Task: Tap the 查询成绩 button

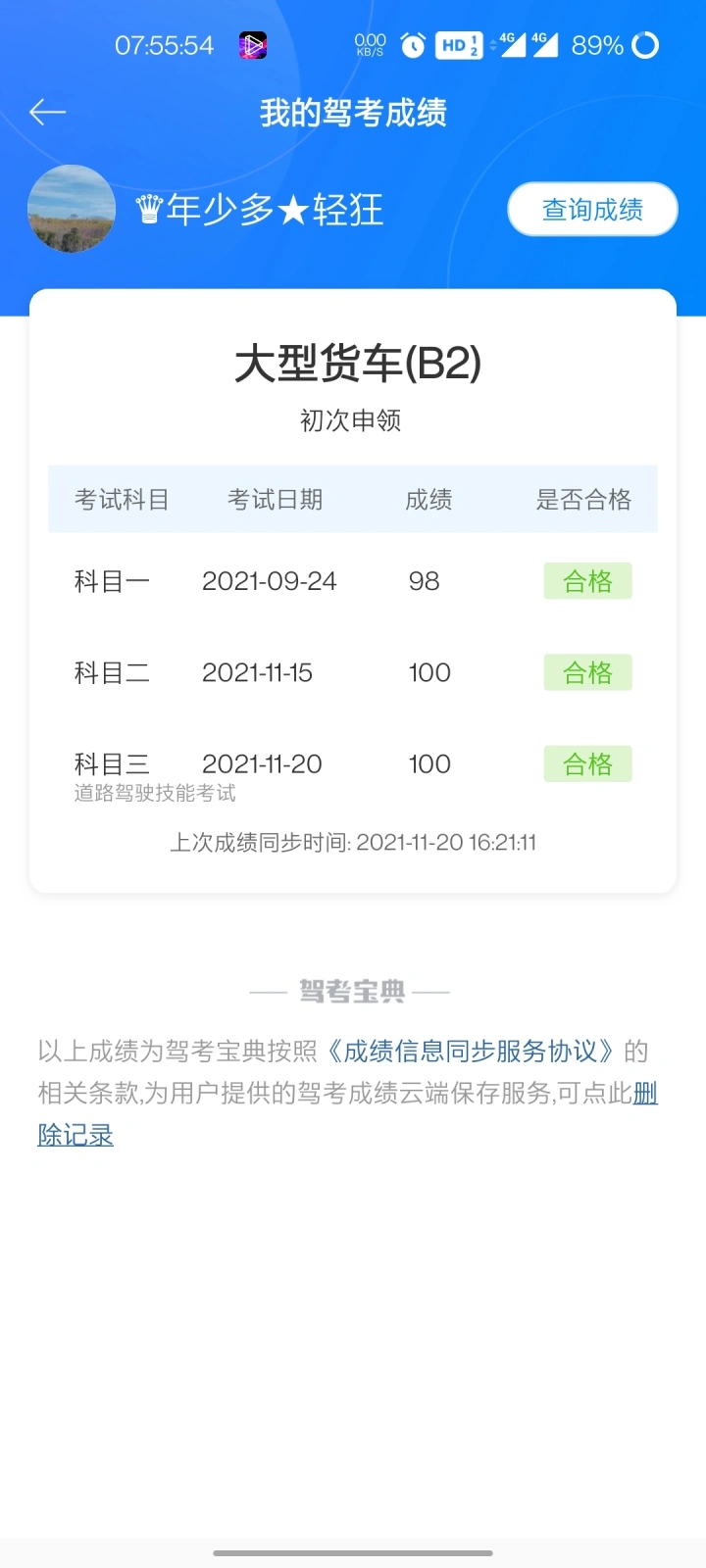Action: (592, 210)
